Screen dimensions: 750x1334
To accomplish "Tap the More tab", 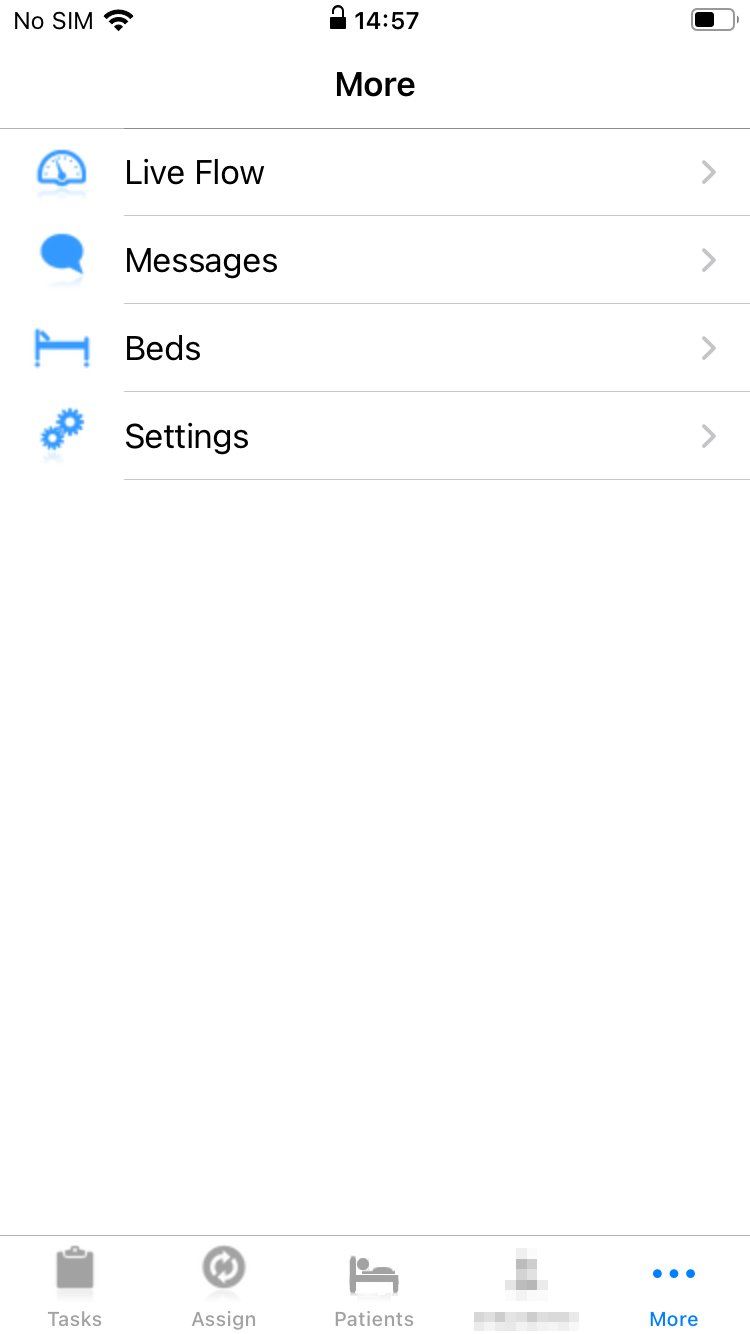I will 674,1286.
